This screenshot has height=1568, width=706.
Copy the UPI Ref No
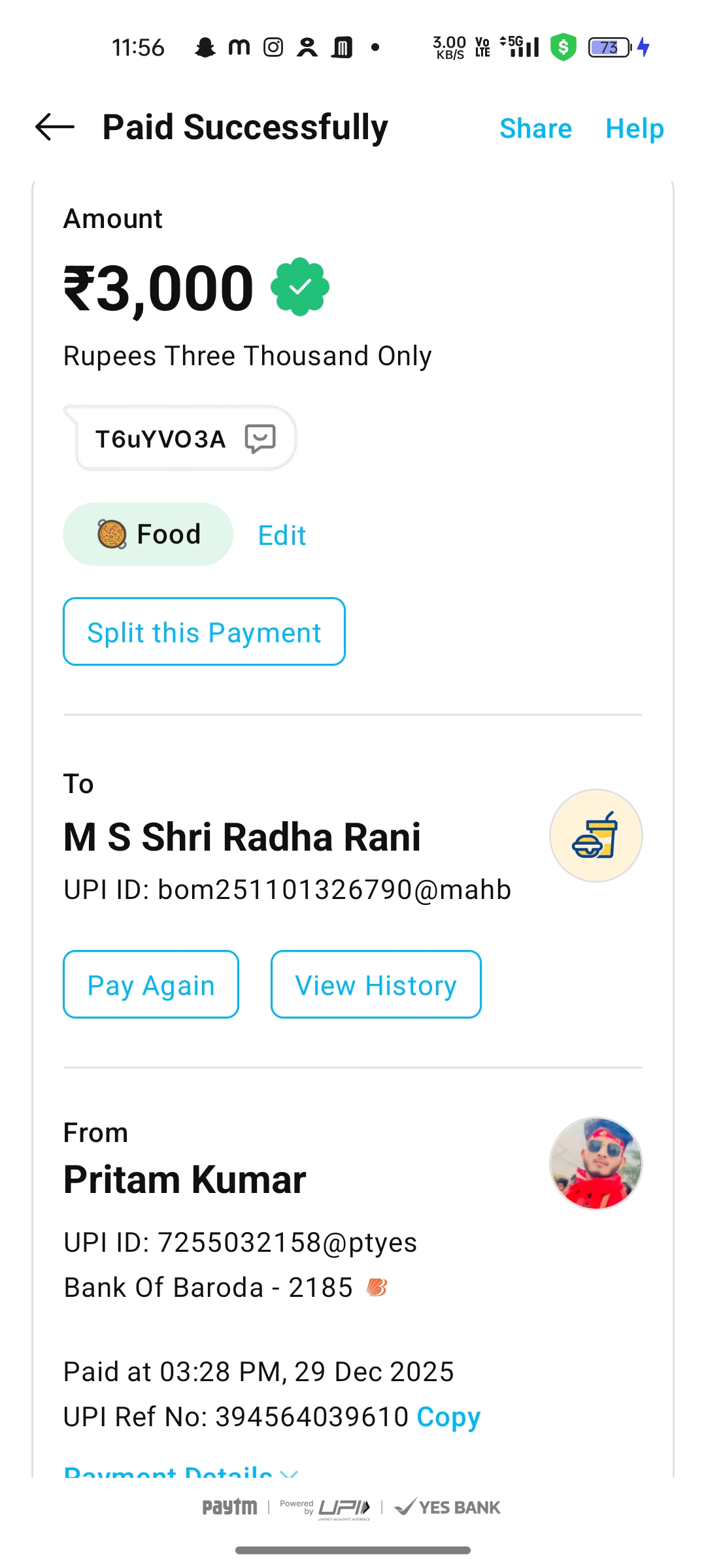pyautogui.click(x=448, y=1417)
